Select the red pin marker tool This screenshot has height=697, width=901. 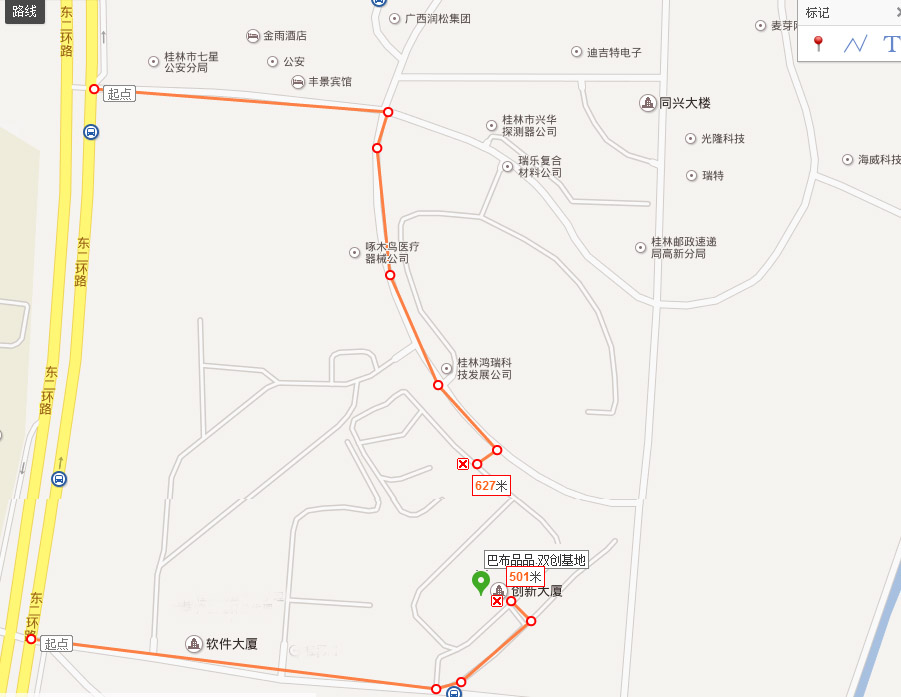[818, 43]
